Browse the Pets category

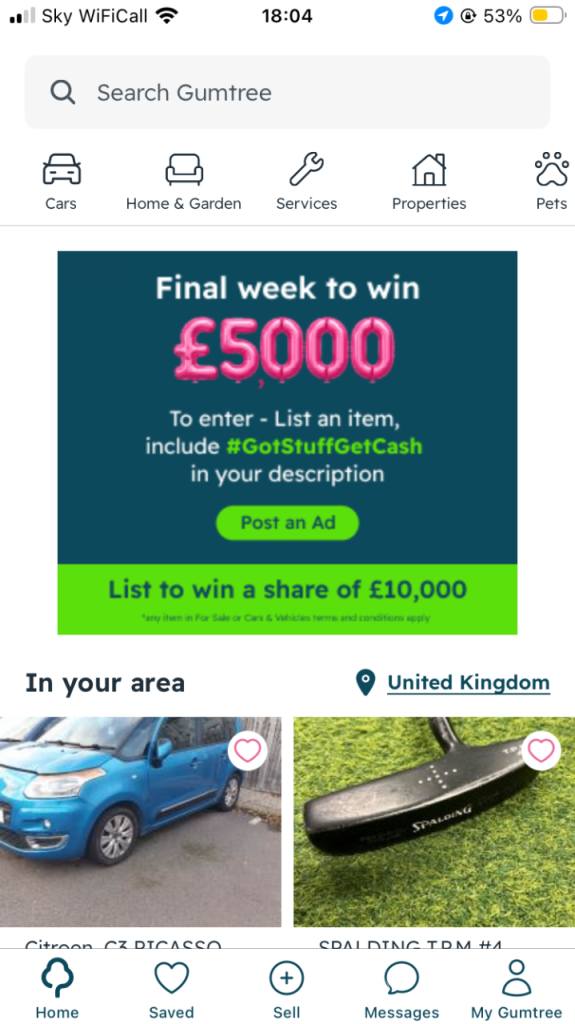pyautogui.click(x=551, y=182)
